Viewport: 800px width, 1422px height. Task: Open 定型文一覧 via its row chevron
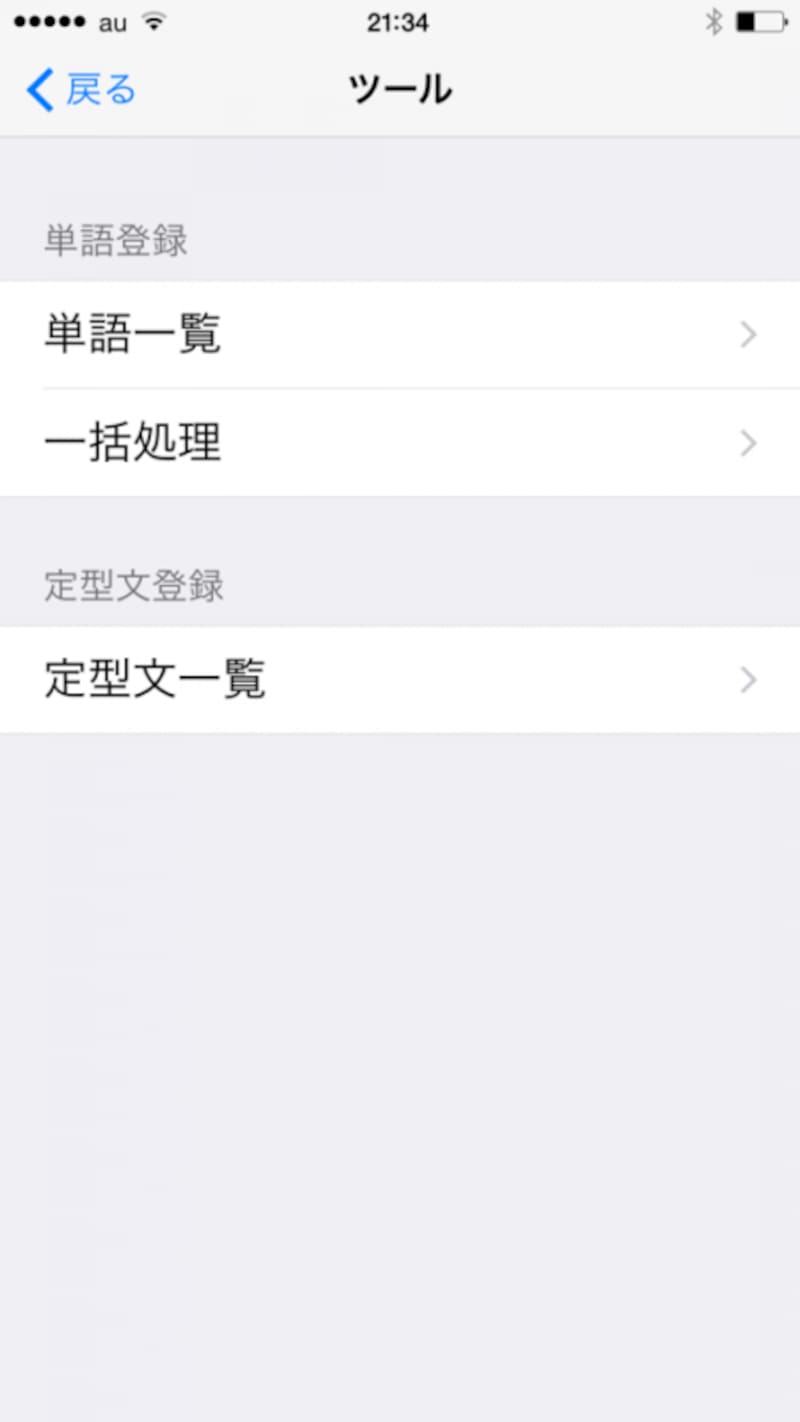[748, 680]
